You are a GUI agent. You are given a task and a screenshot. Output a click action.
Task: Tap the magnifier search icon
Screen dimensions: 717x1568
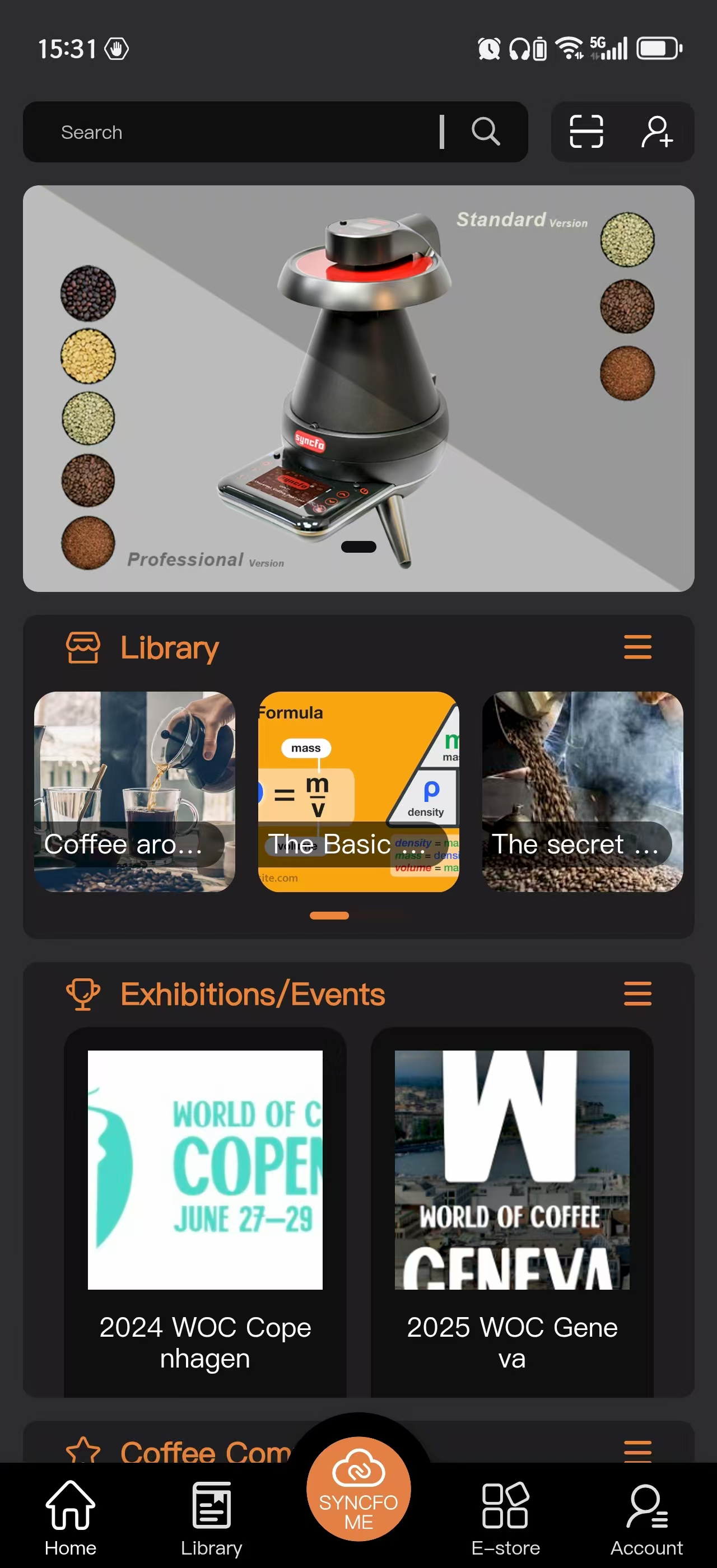click(486, 132)
